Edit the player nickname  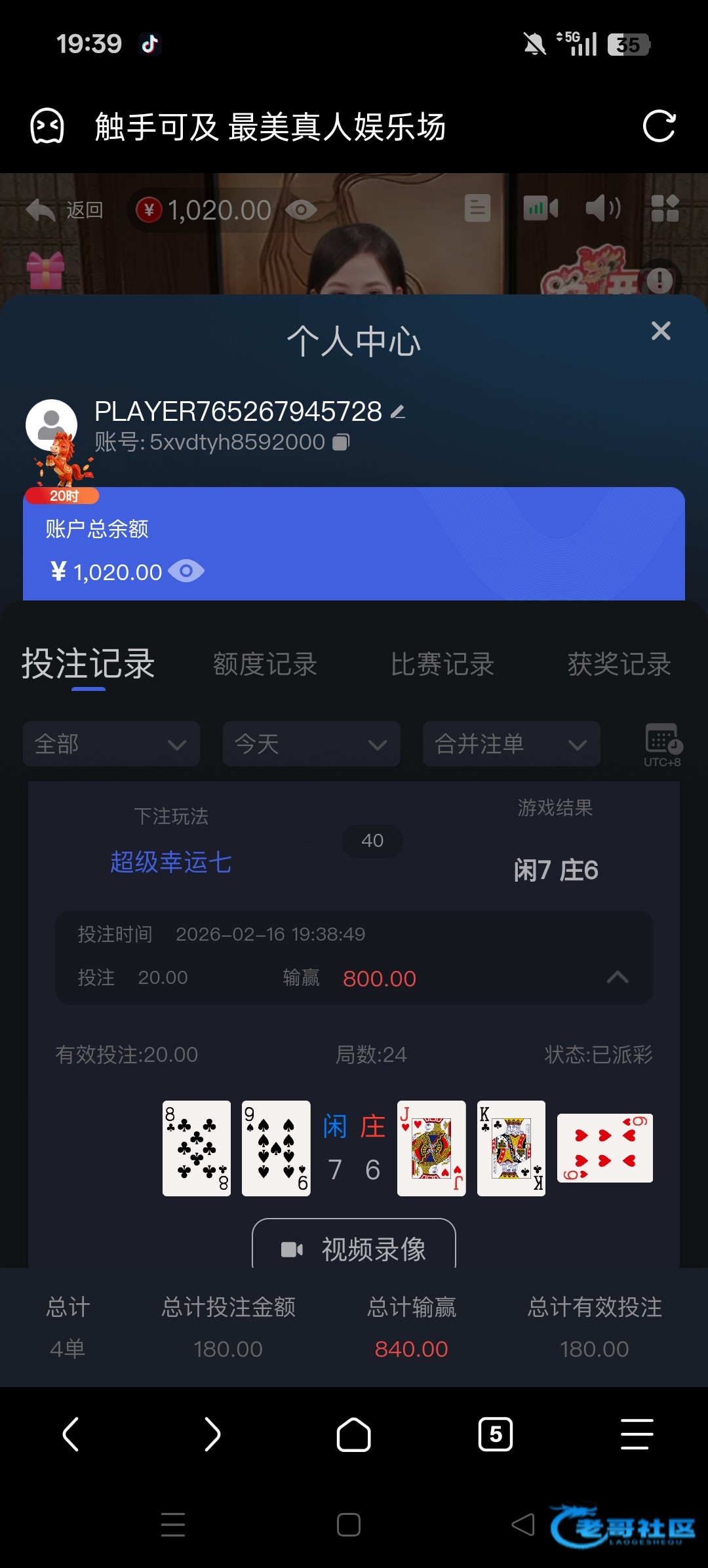398,412
